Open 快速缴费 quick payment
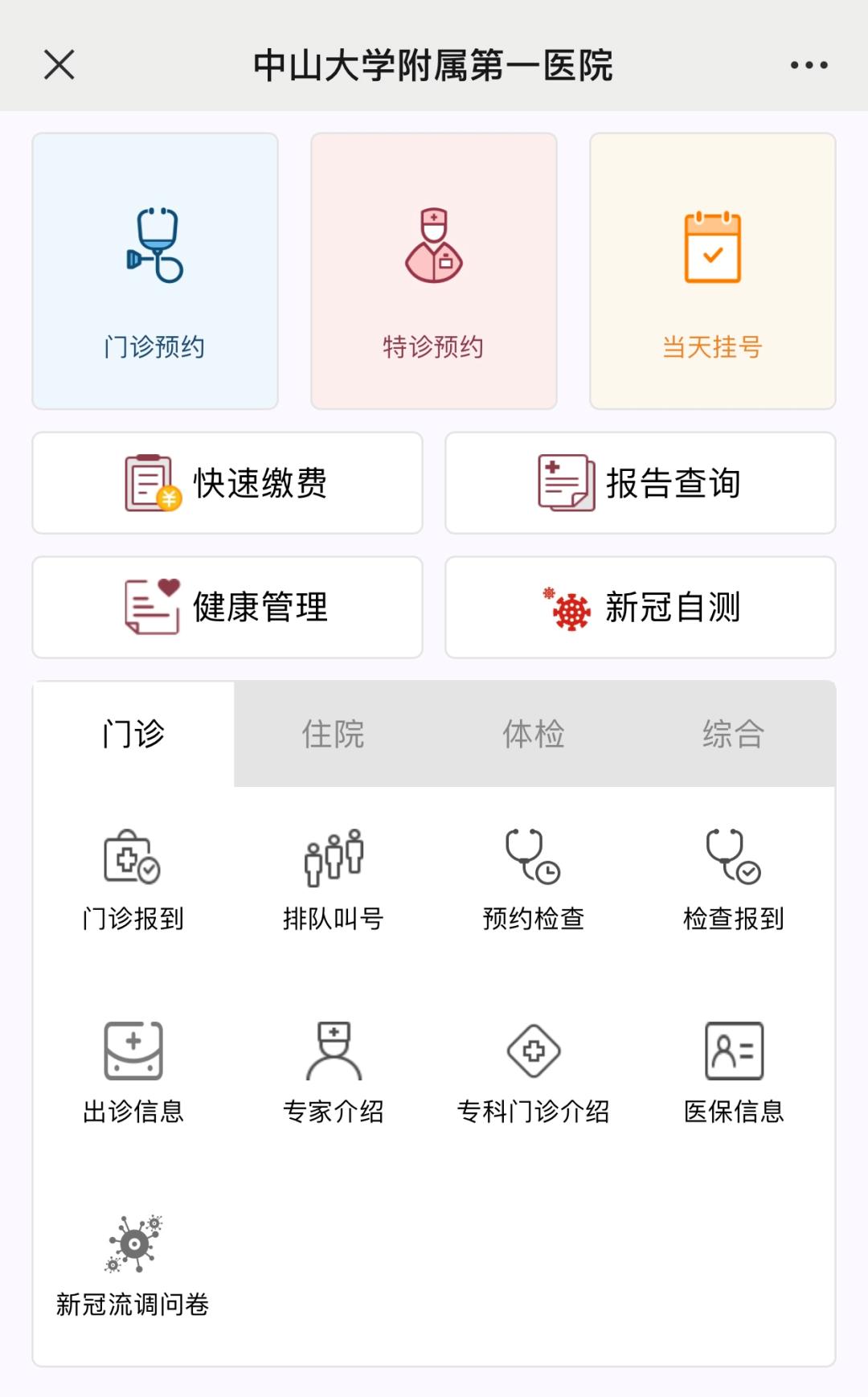 tap(226, 483)
